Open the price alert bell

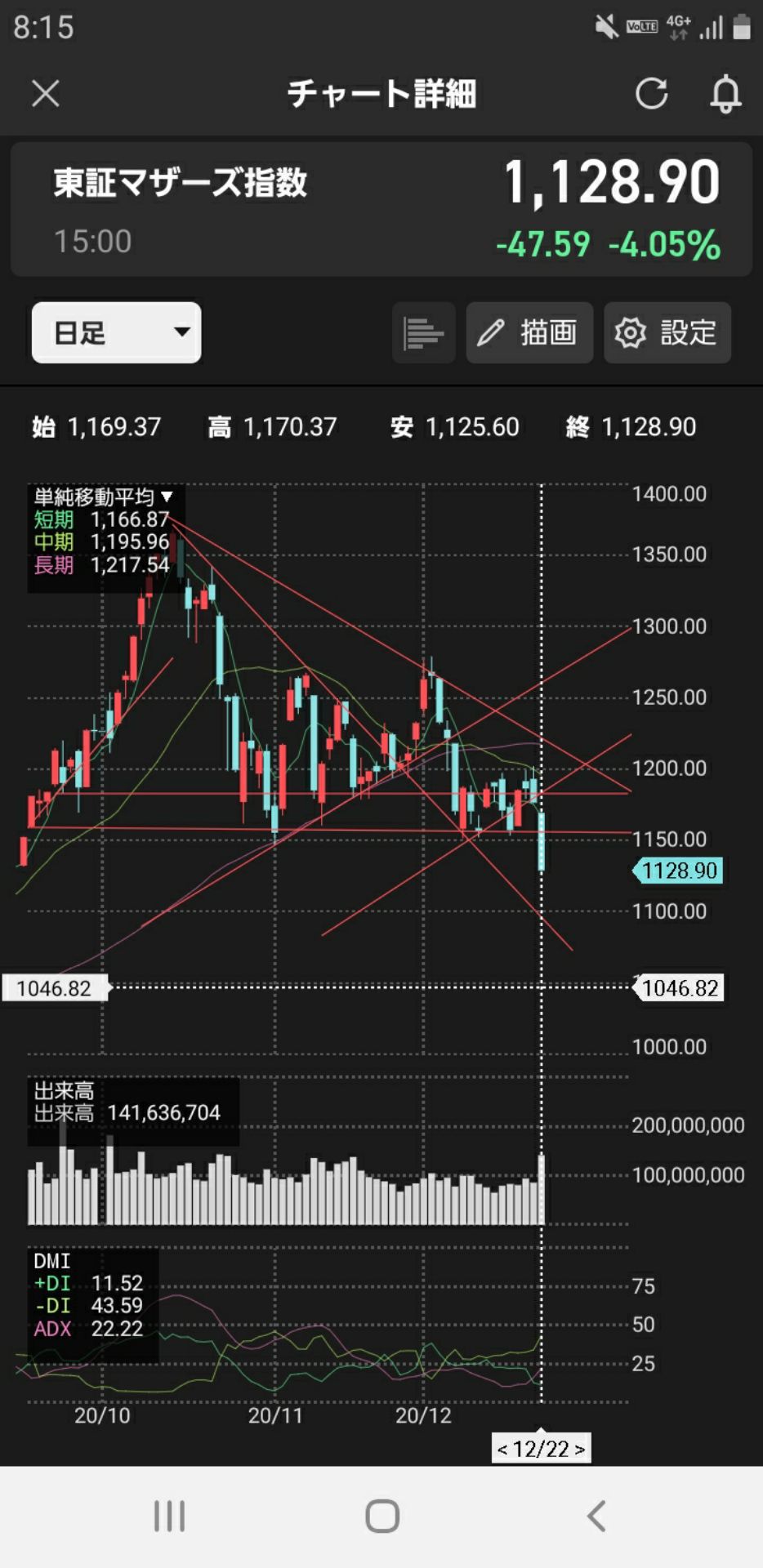click(x=725, y=94)
